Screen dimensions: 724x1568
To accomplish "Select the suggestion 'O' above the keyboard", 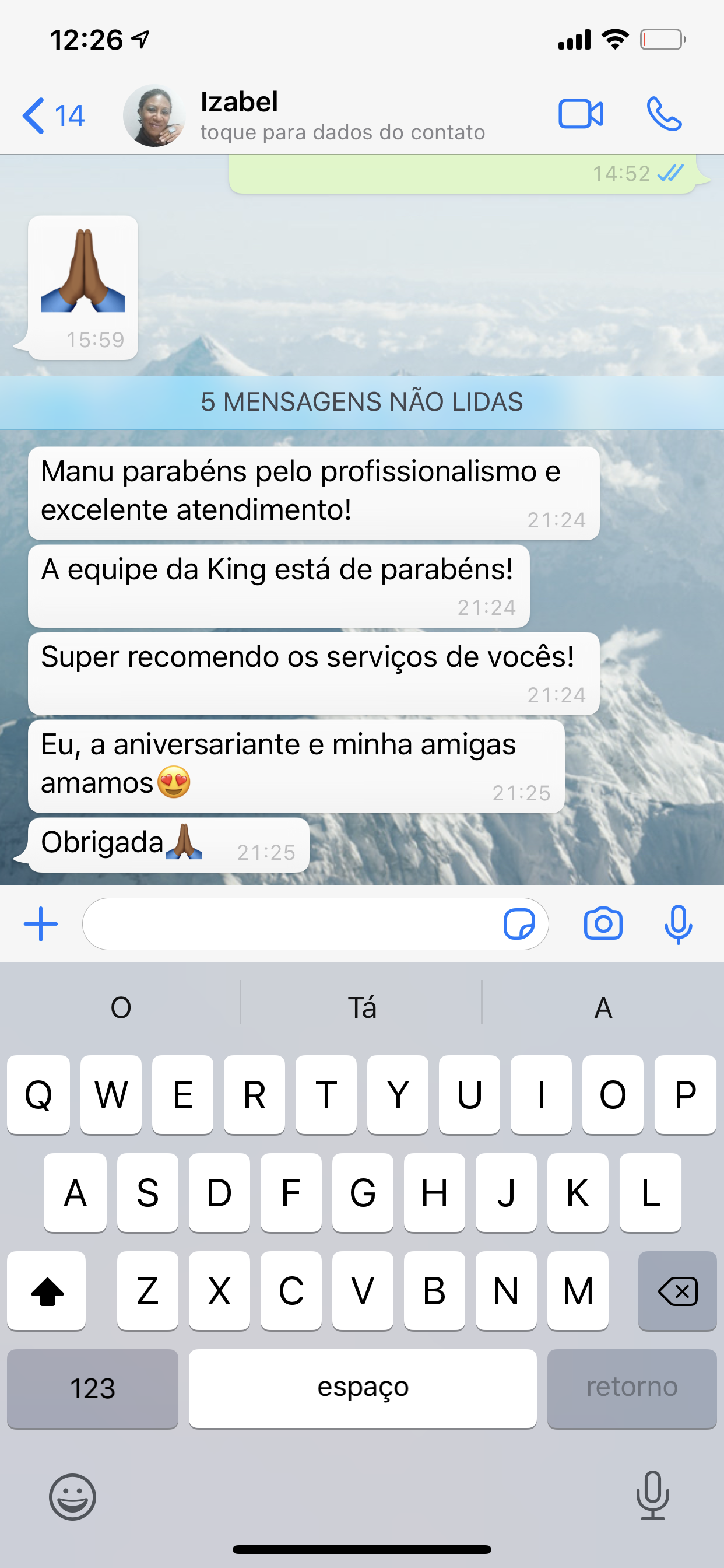I will [x=121, y=1007].
